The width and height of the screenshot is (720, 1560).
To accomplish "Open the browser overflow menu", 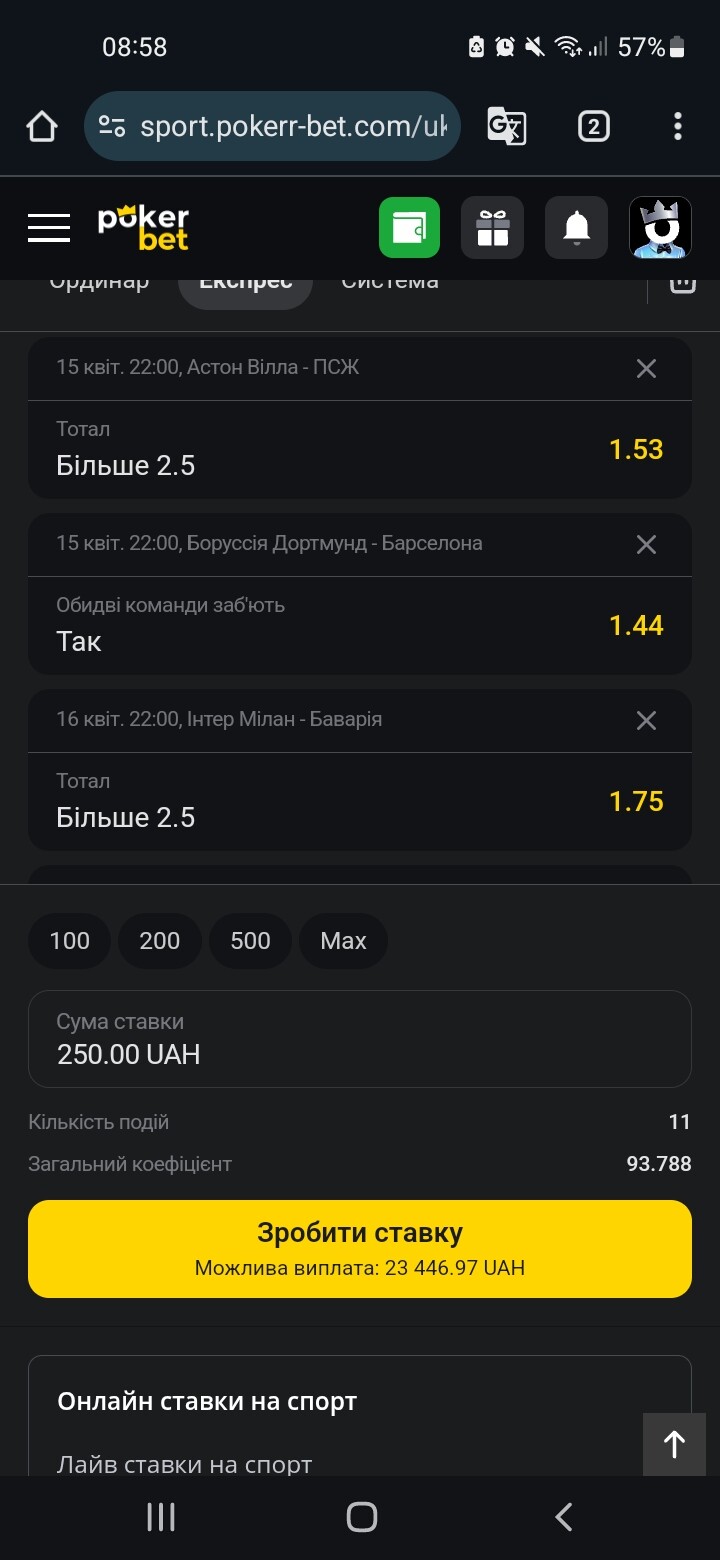I will [677, 126].
